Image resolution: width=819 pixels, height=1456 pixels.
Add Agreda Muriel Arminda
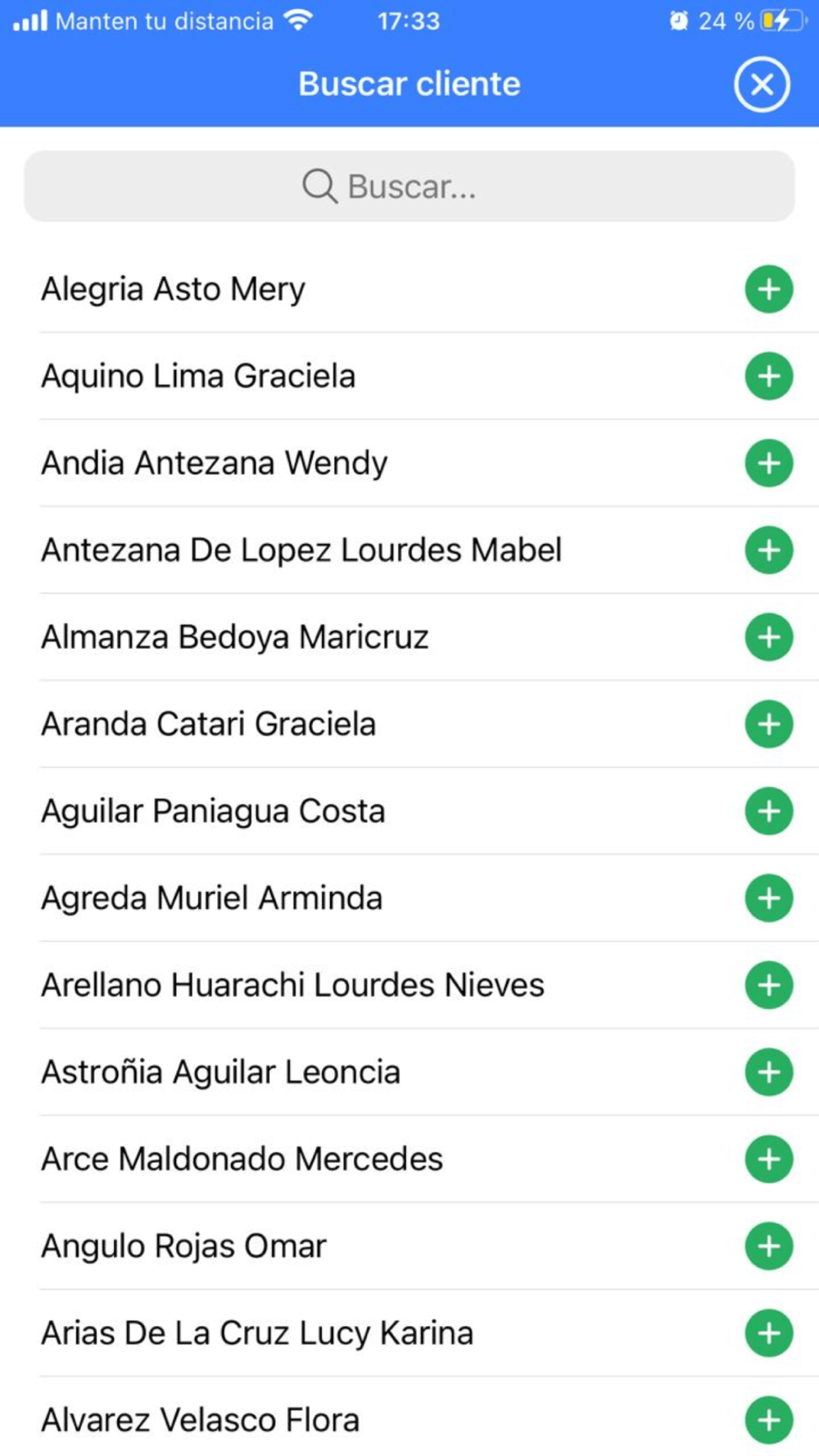pos(769,898)
